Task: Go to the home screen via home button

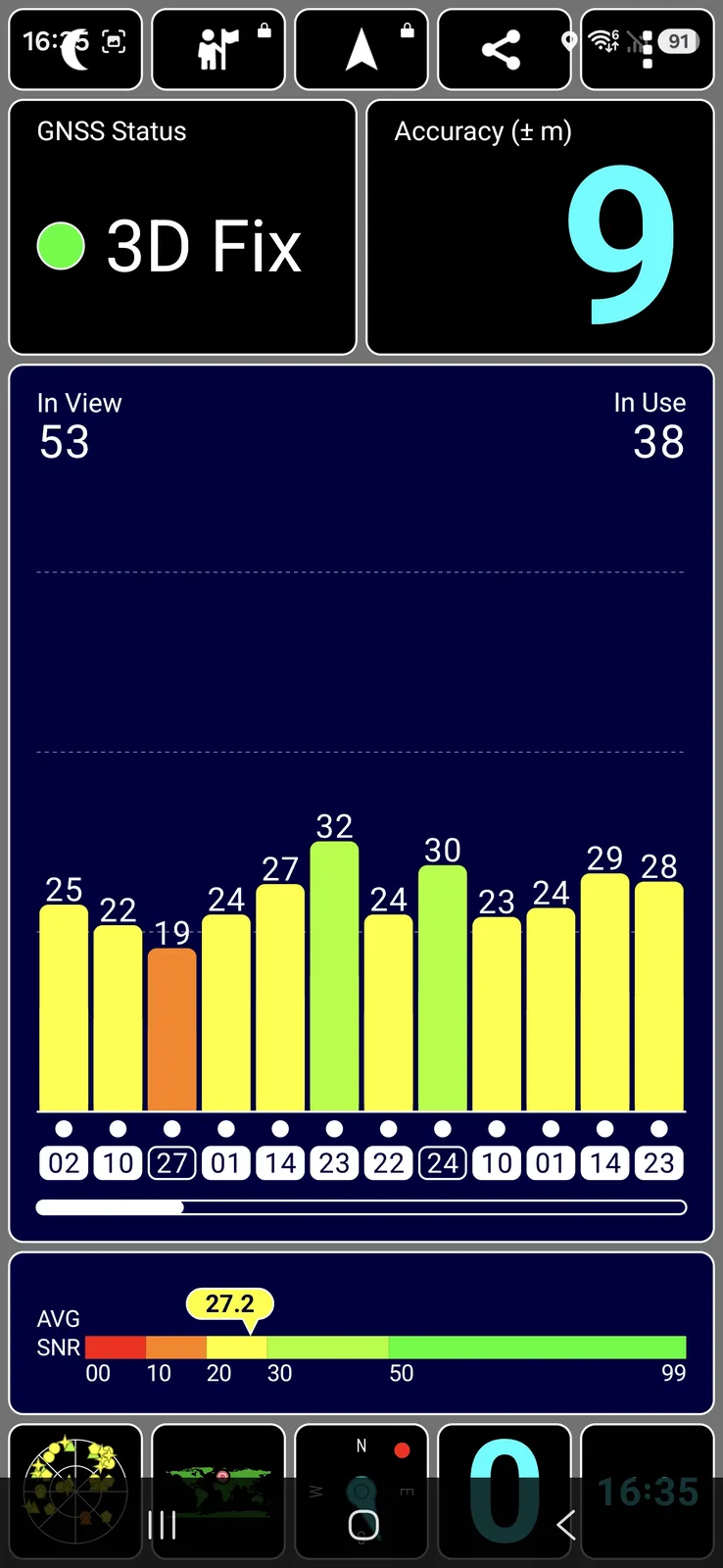Action: [x=363, y=1525]
